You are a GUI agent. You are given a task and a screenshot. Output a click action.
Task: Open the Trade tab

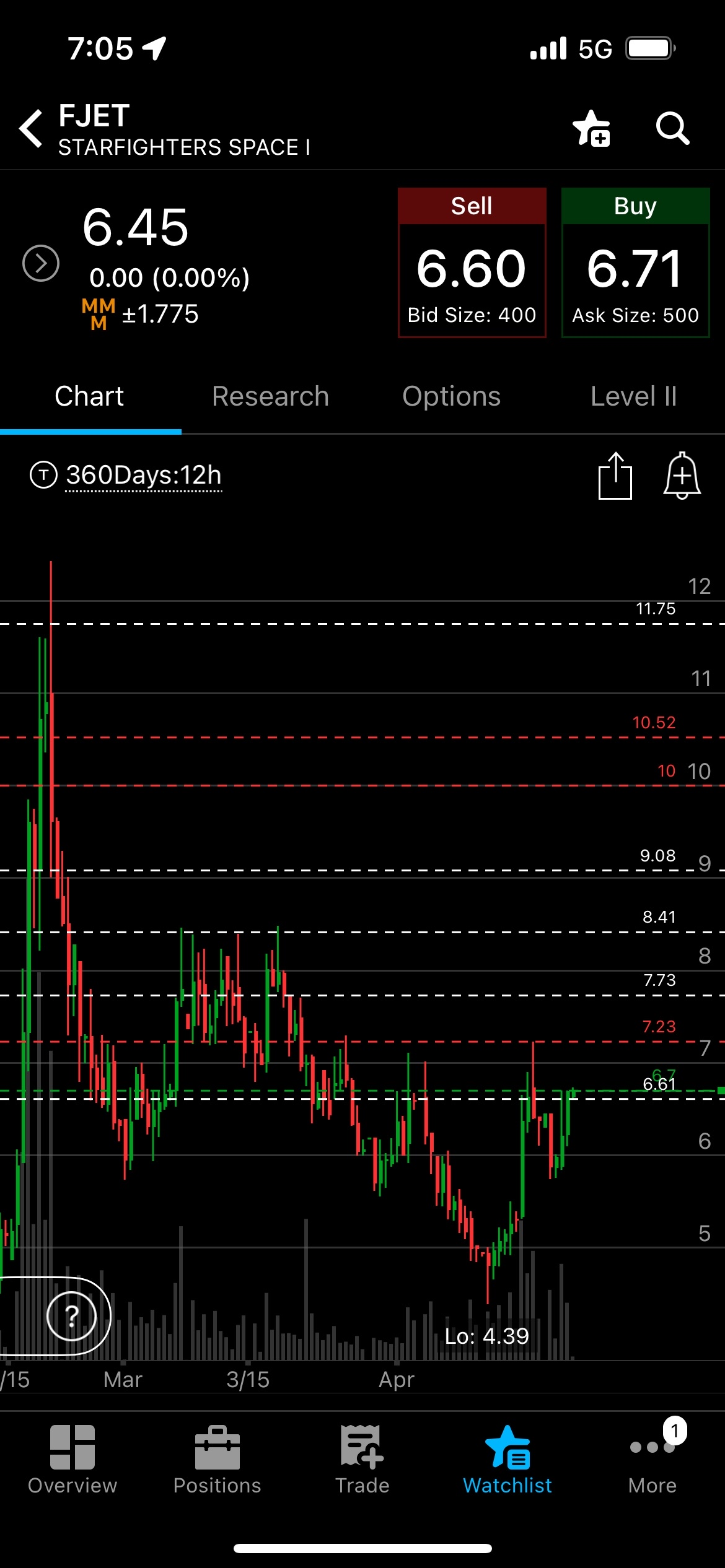pos(362,1460)
